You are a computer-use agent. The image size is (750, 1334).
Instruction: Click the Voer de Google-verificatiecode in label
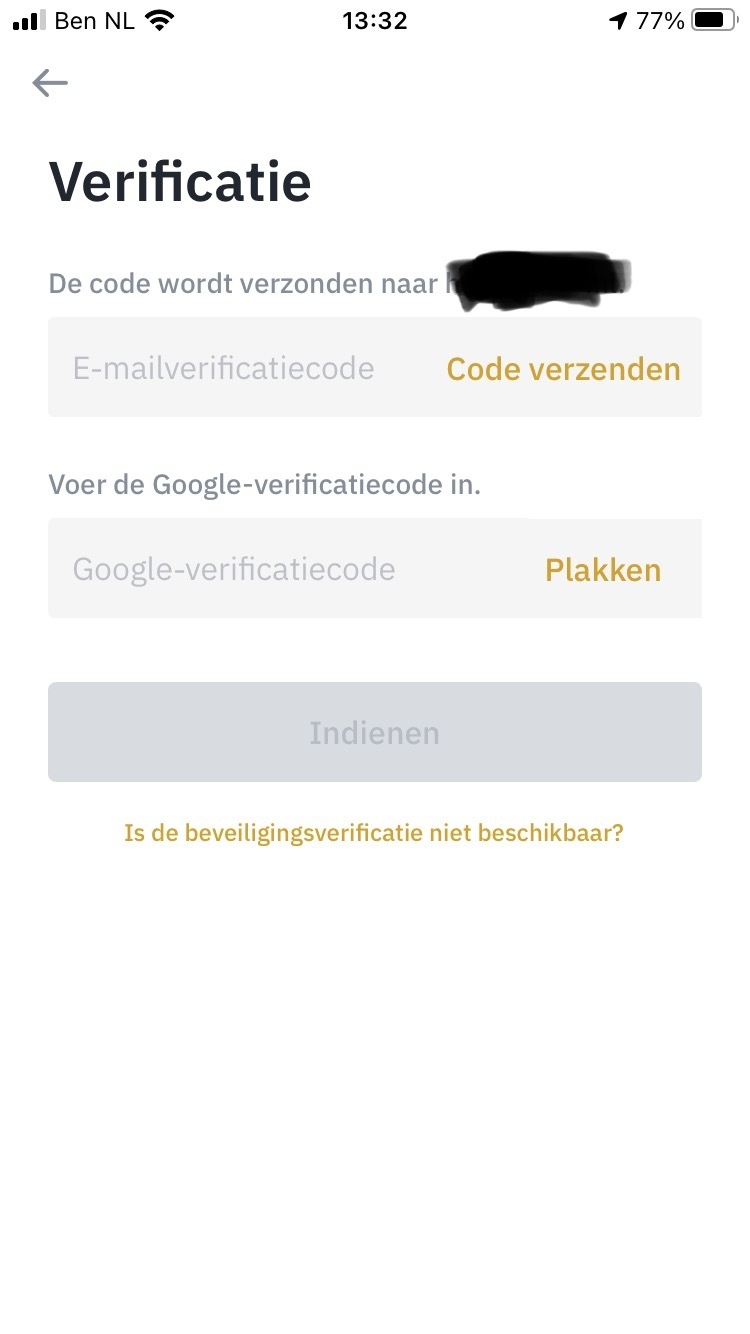[x=265, y=484]
